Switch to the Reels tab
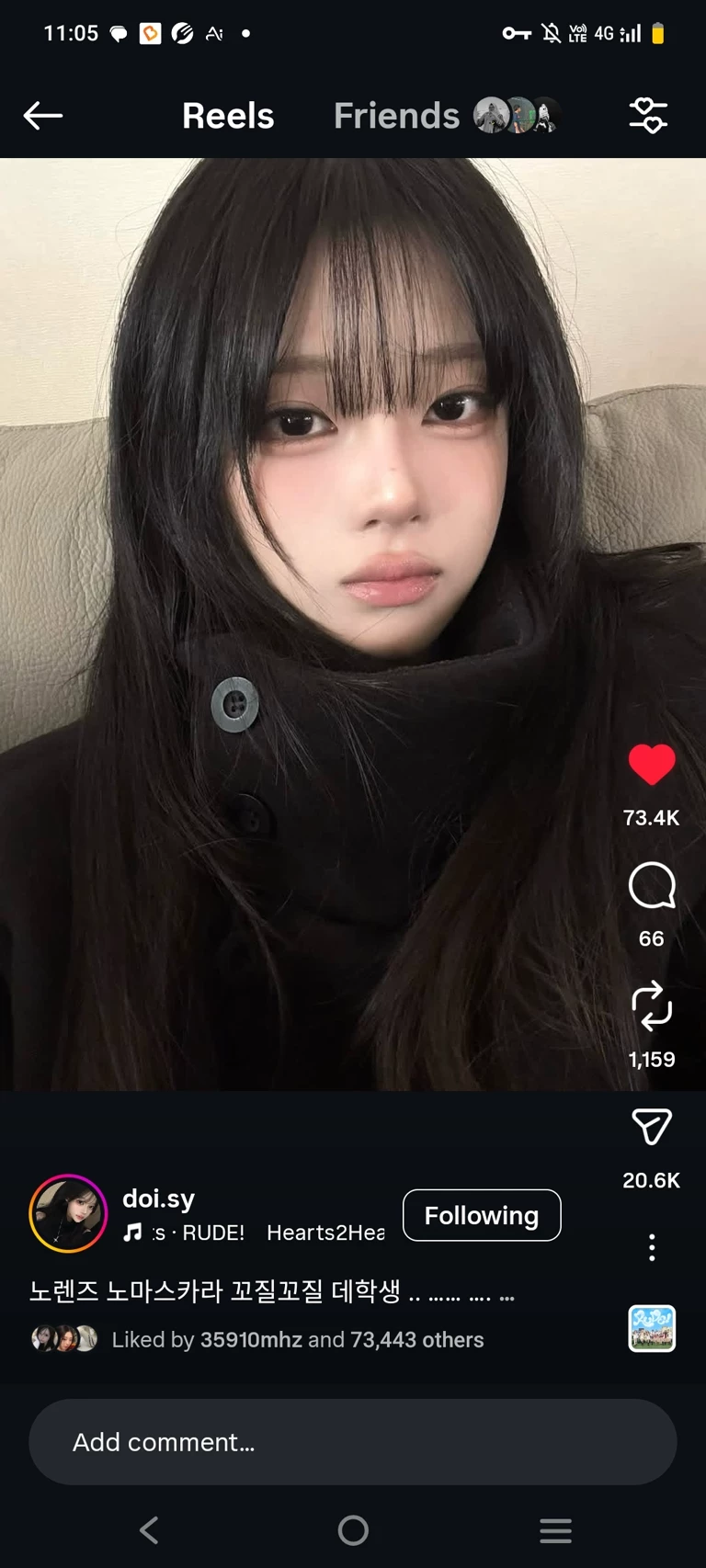The height and width of the screenshot is (1568, 706). 228,116
